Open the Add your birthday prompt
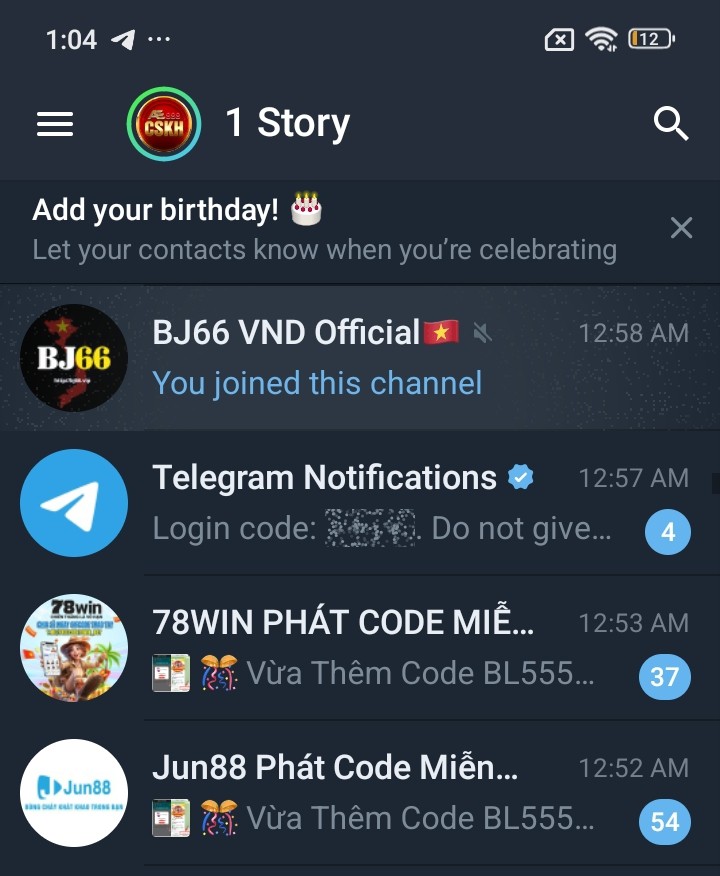Screen dimensions: 720x876 point(323,229)
